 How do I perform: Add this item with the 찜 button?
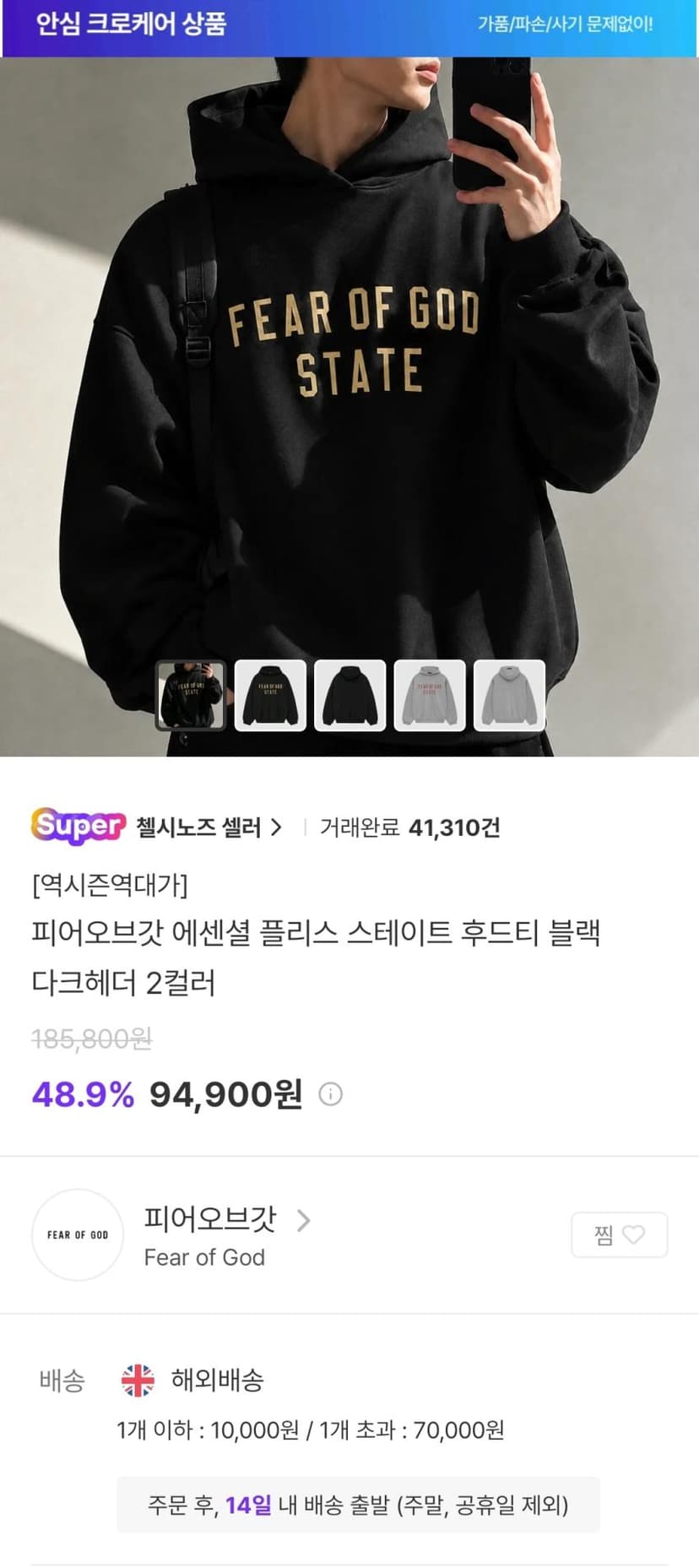(x=619, y=1234)
